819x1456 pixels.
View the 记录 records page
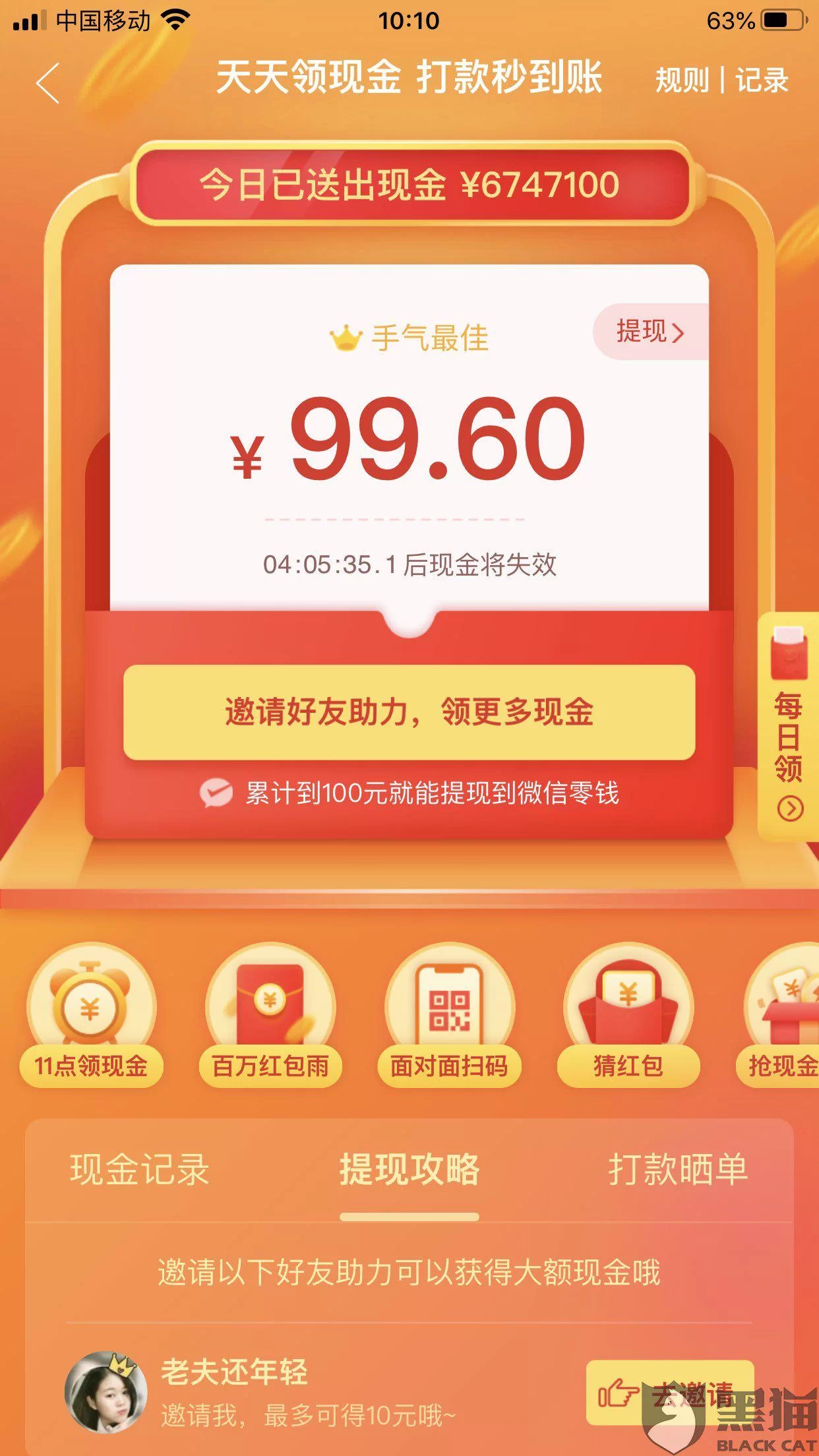tap(762, 80)
